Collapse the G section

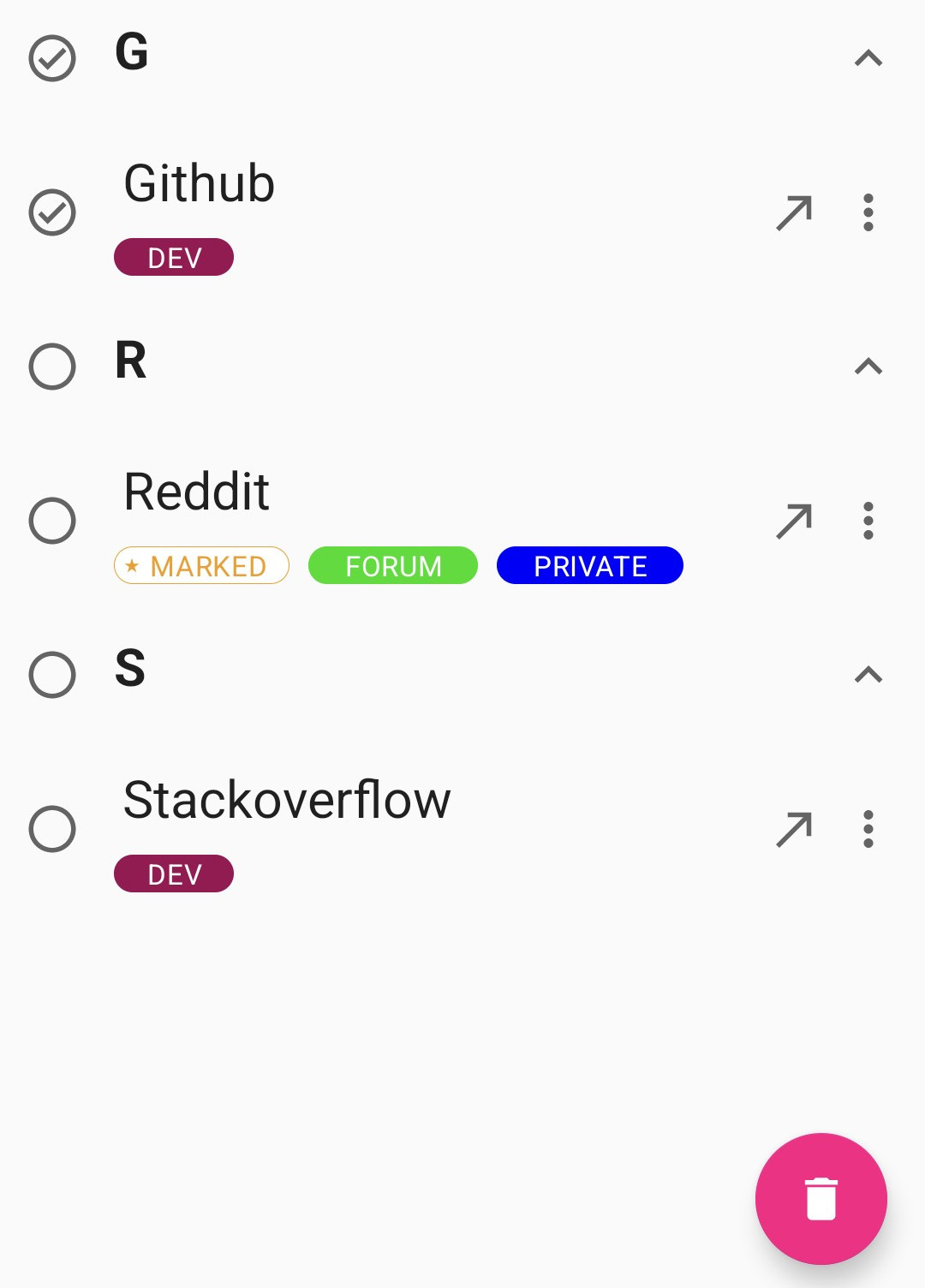click(x=868, y=58)
